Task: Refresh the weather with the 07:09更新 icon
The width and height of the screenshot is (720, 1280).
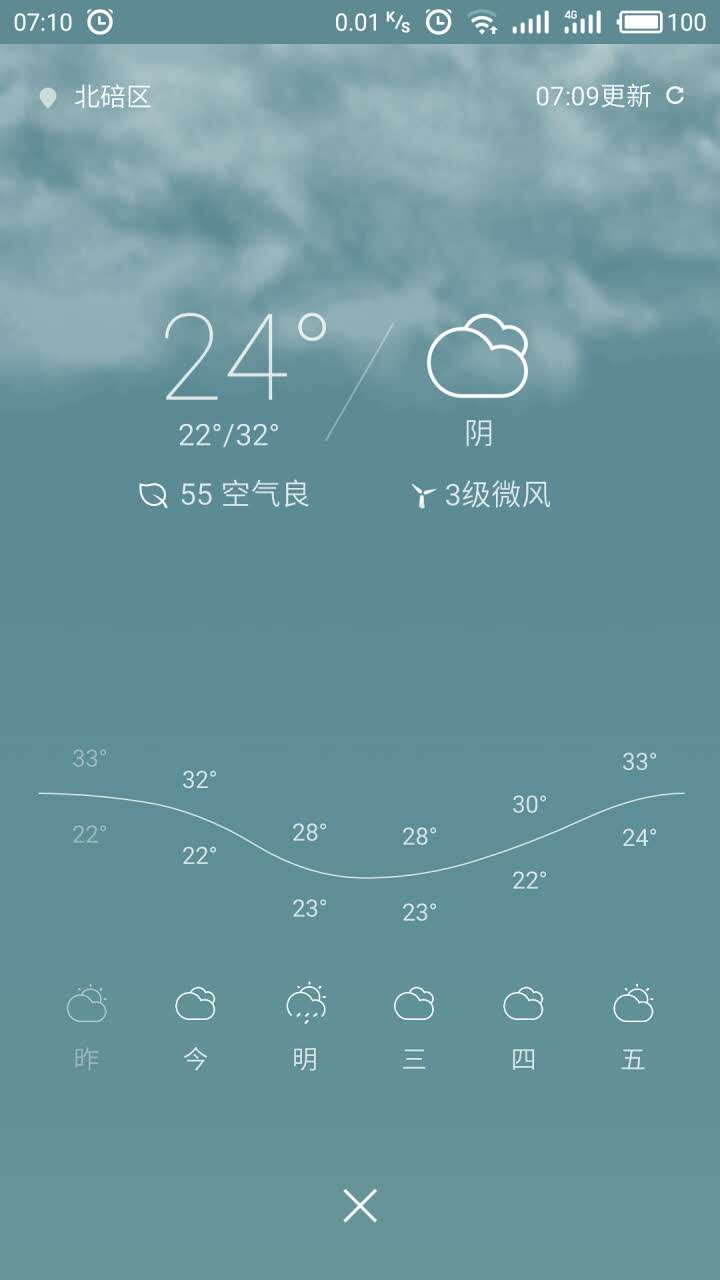Action: (x=675, y=96)
